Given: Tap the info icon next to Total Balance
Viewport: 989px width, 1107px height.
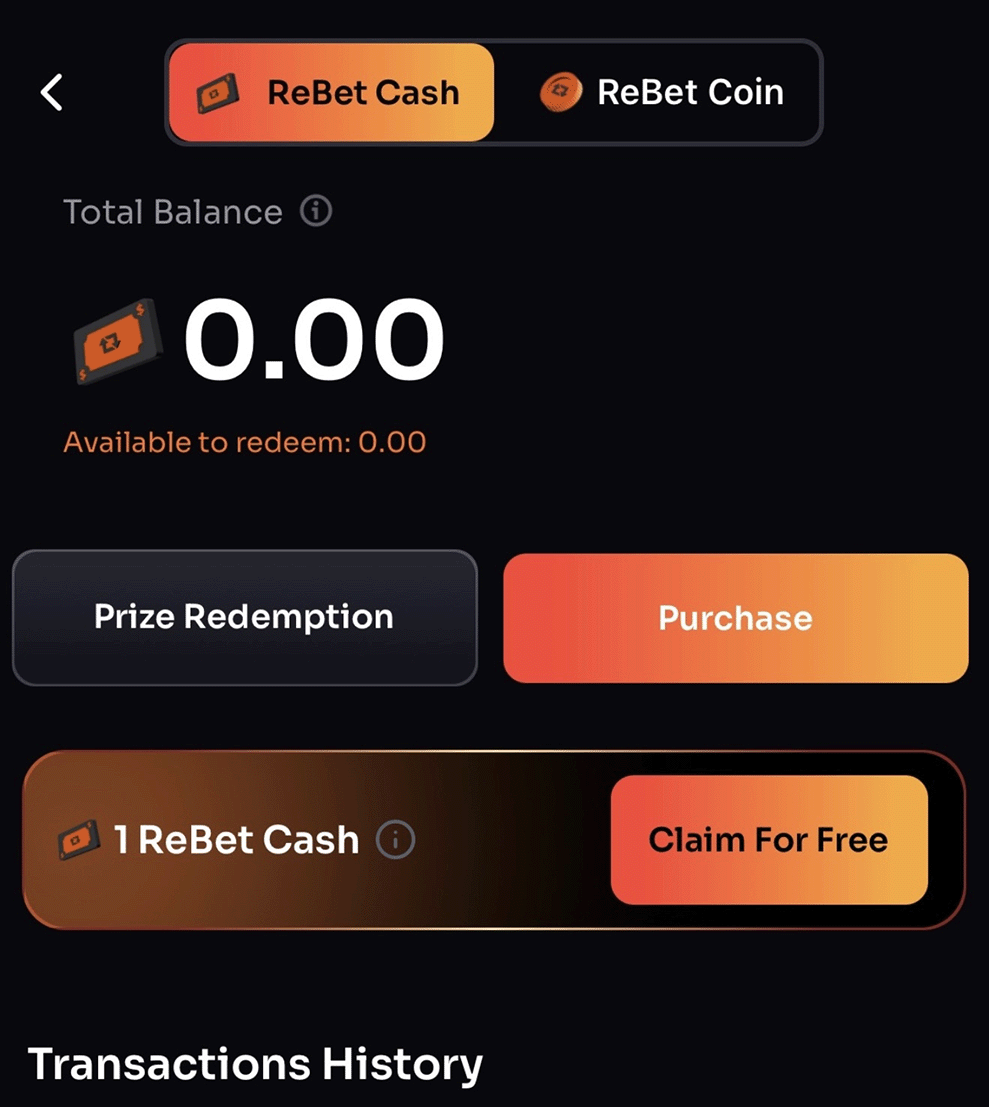Looking at the screenshot, I should tap(314, 211).
